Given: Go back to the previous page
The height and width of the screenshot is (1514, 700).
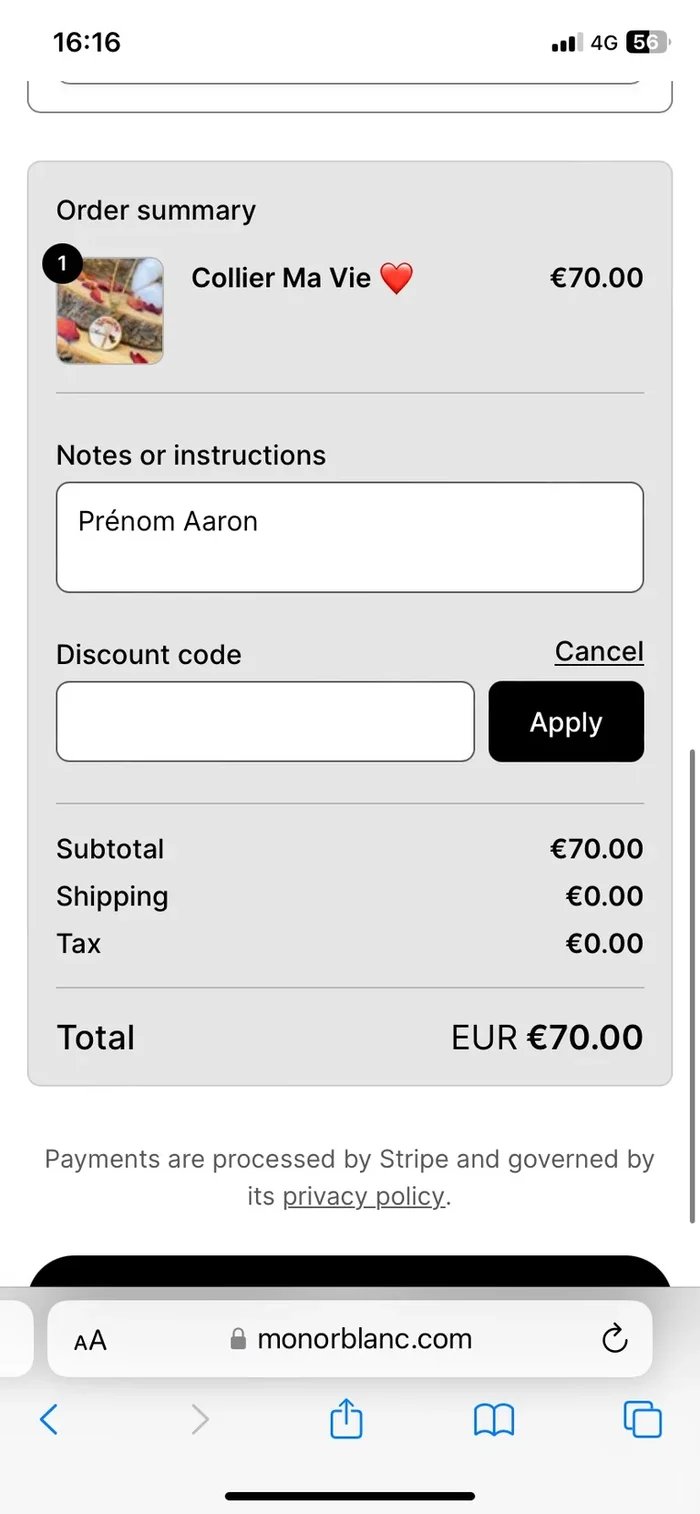Looking at the screenshot, I should (48, 1419).
